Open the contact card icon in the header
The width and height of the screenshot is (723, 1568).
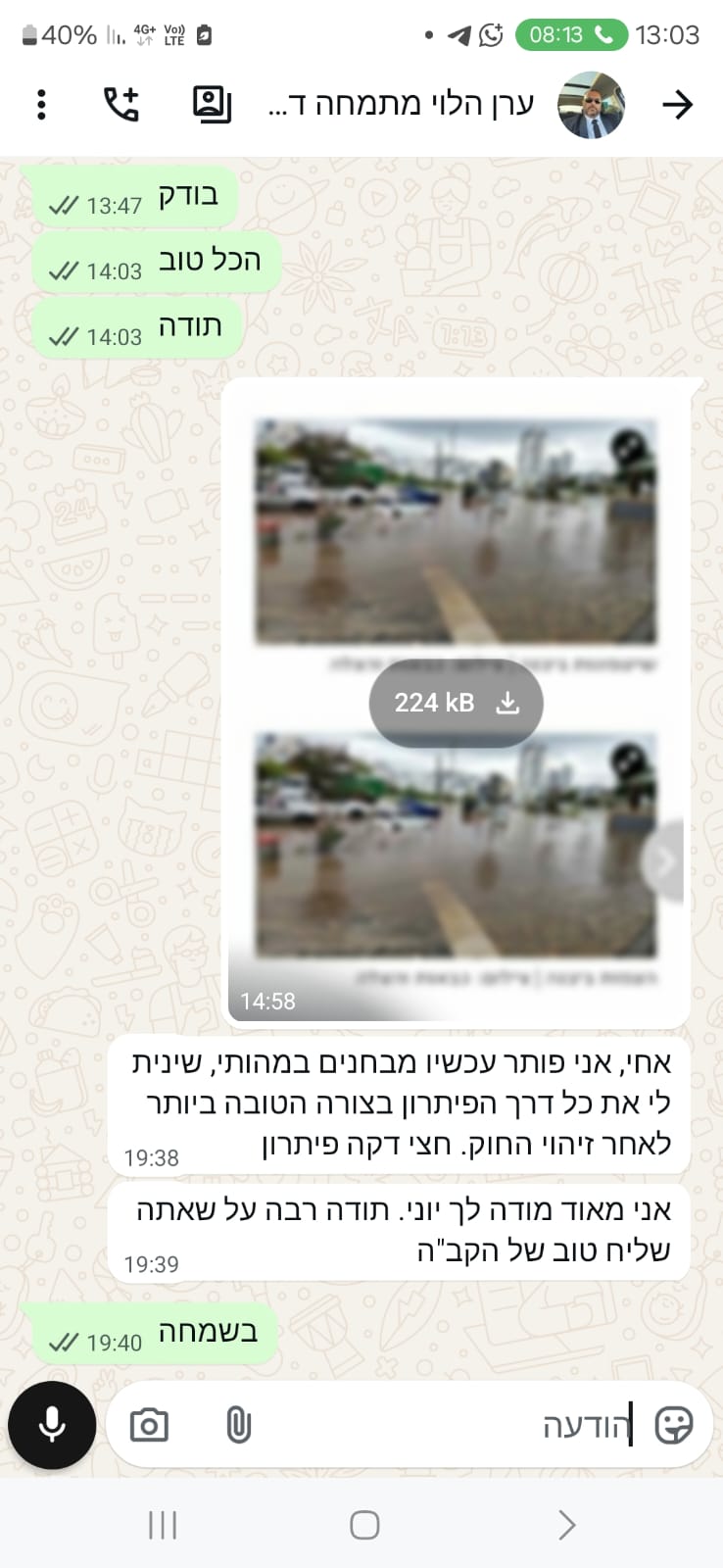(212, 104)
